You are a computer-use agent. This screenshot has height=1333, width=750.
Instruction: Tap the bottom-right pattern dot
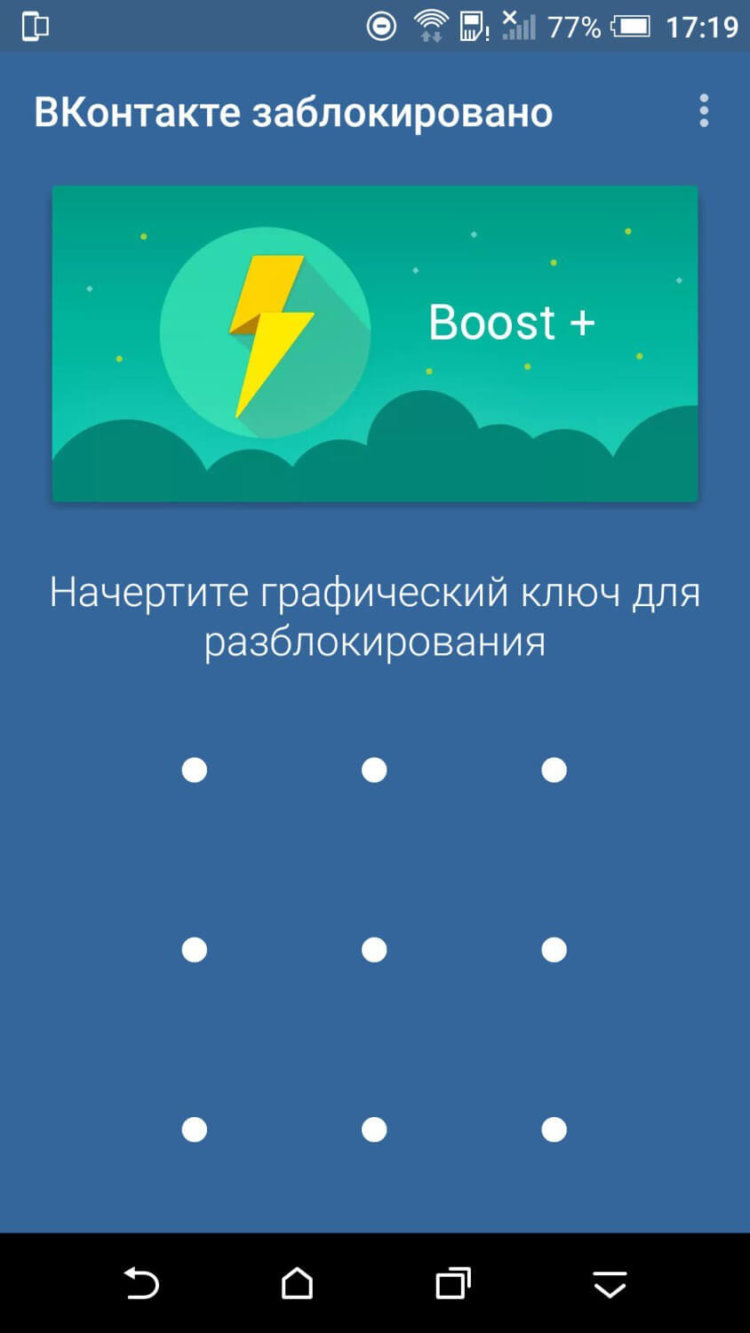click(x=553, y=1128)
